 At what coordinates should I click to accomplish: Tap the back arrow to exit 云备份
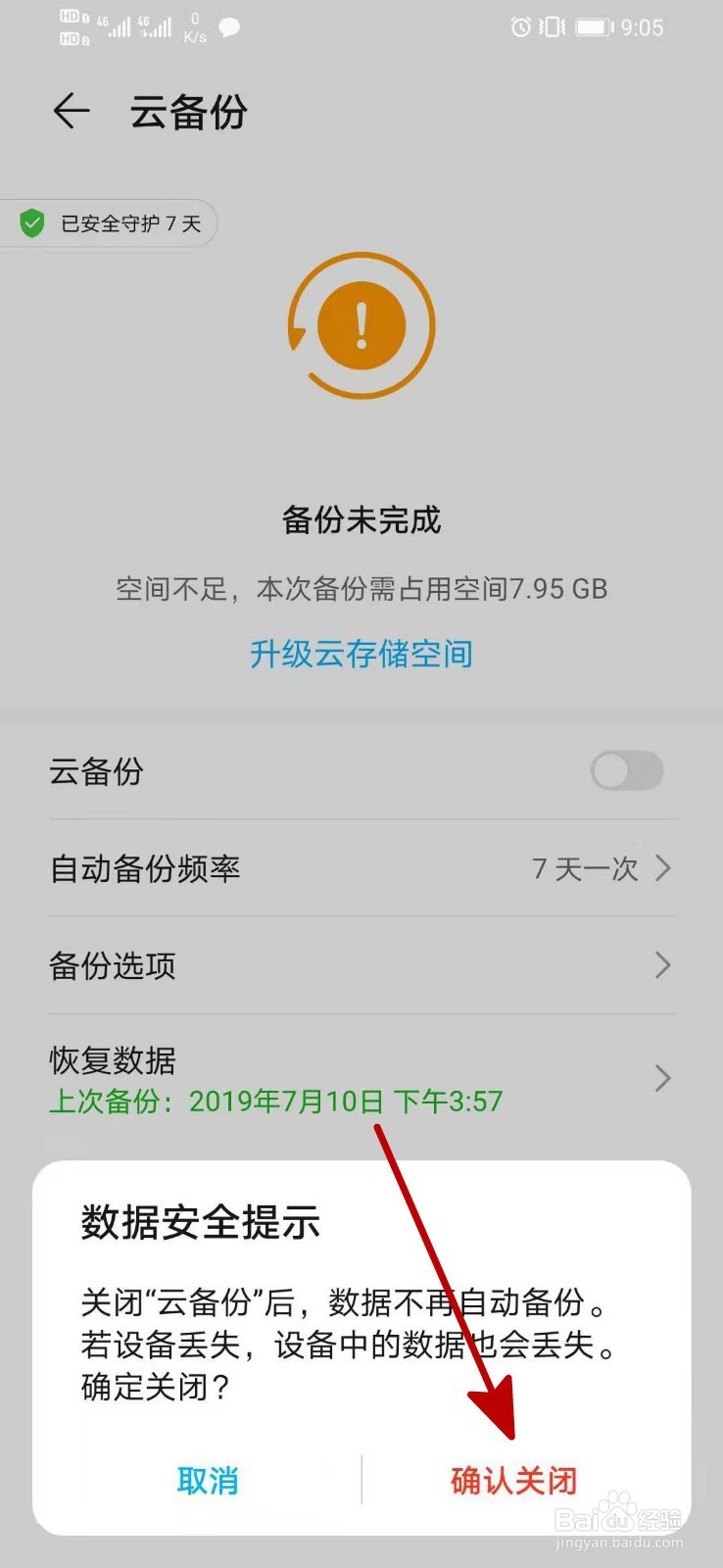pyautogui.click(x=71, y=112)
